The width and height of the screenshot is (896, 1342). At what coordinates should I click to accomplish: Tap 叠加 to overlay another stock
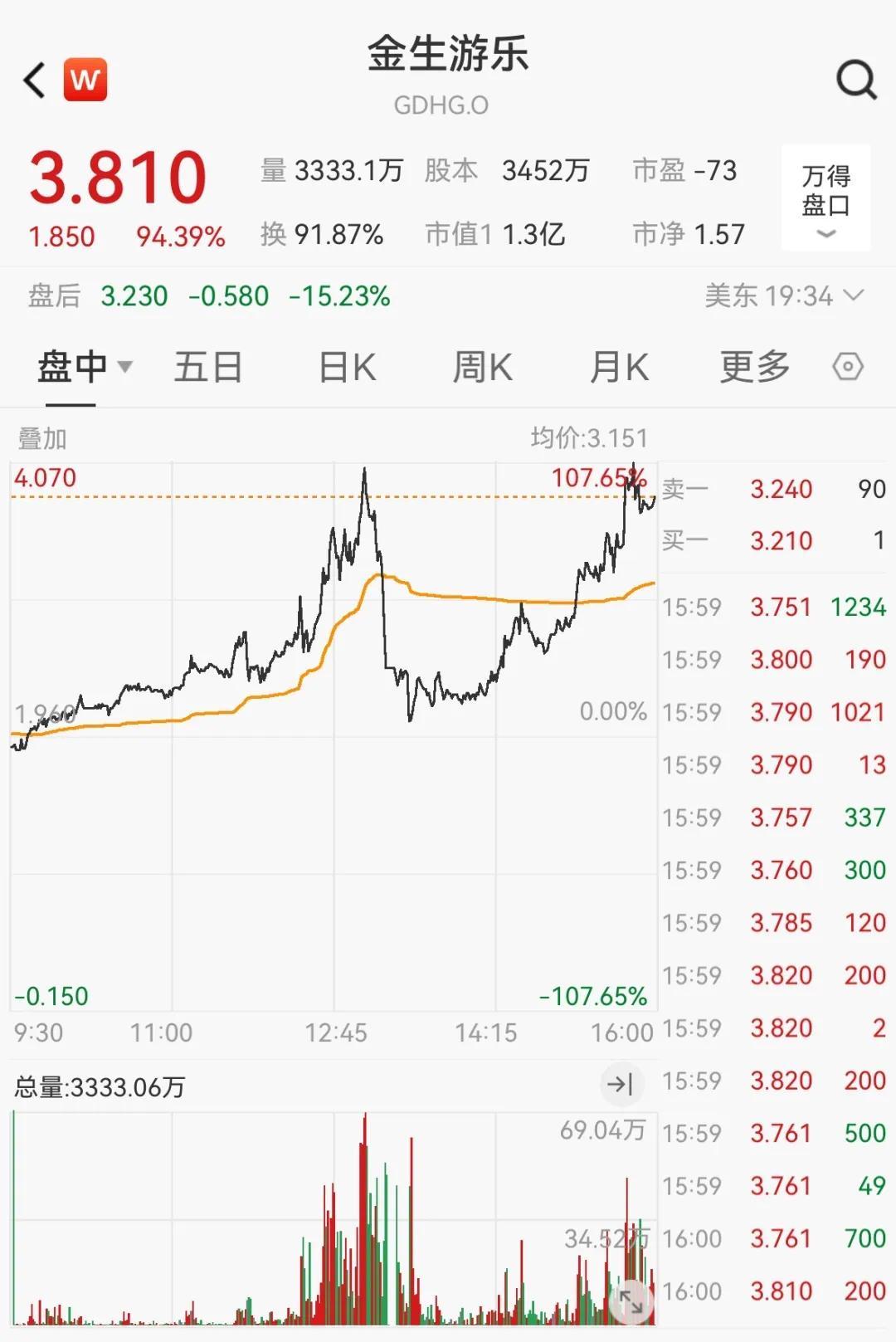[42, 438]
